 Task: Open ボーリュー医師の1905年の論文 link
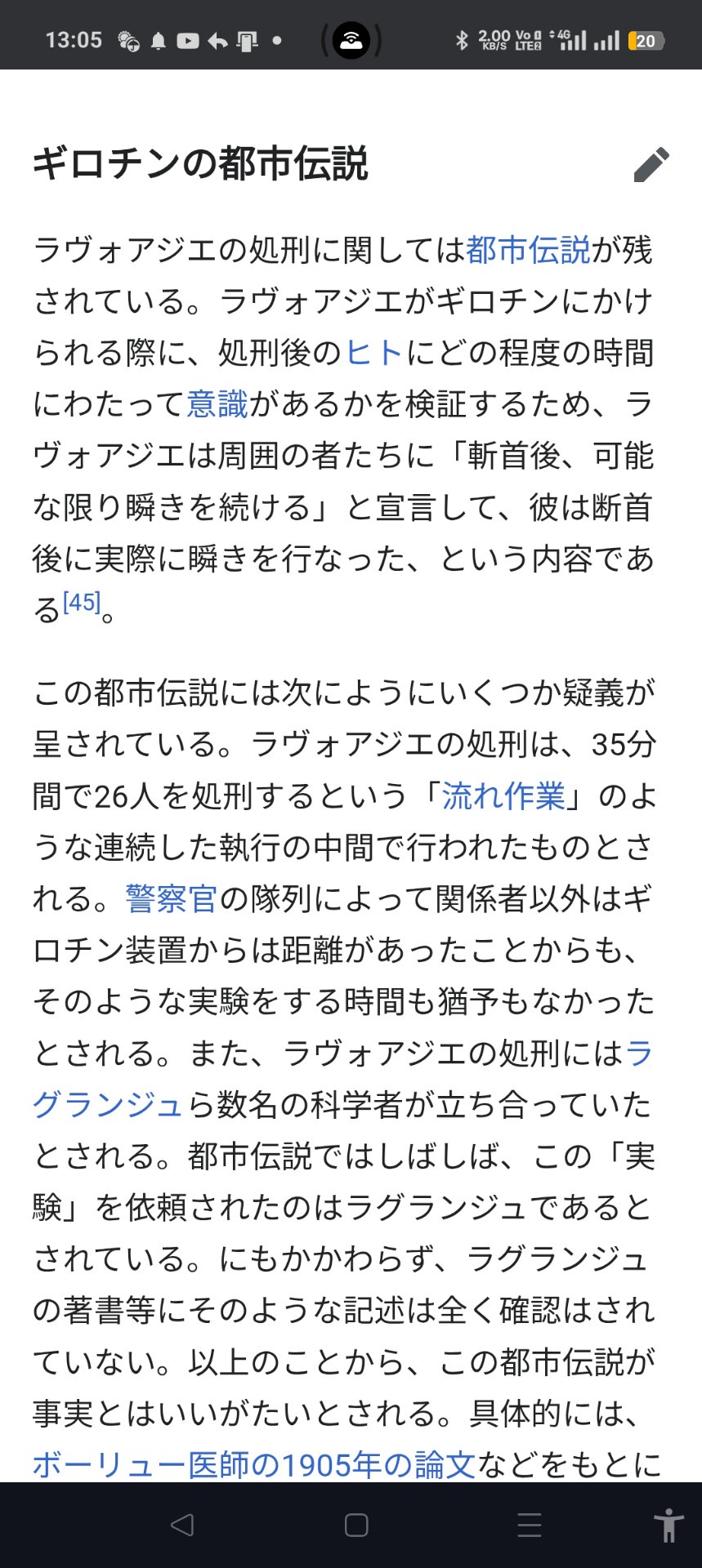[x=253, y=1464]
